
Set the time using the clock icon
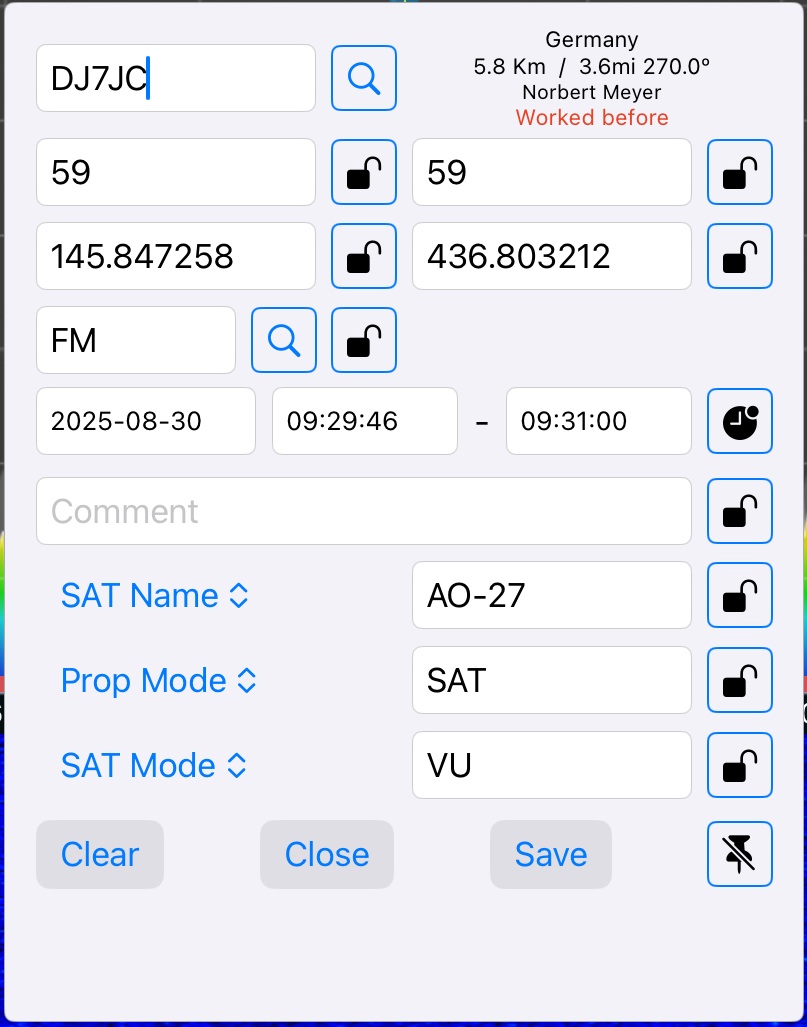[739, 421]
